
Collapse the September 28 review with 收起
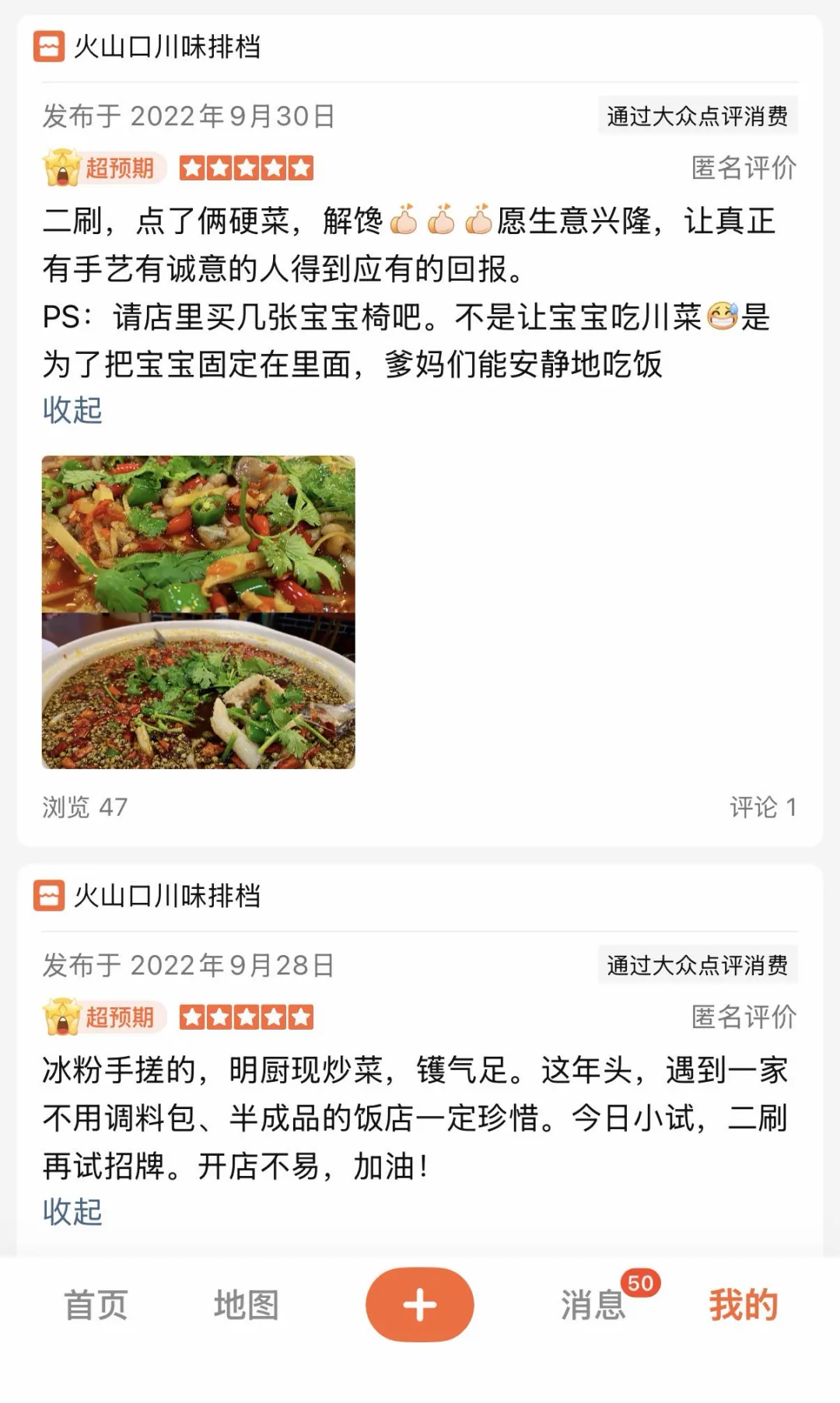tap(72, 1211)
